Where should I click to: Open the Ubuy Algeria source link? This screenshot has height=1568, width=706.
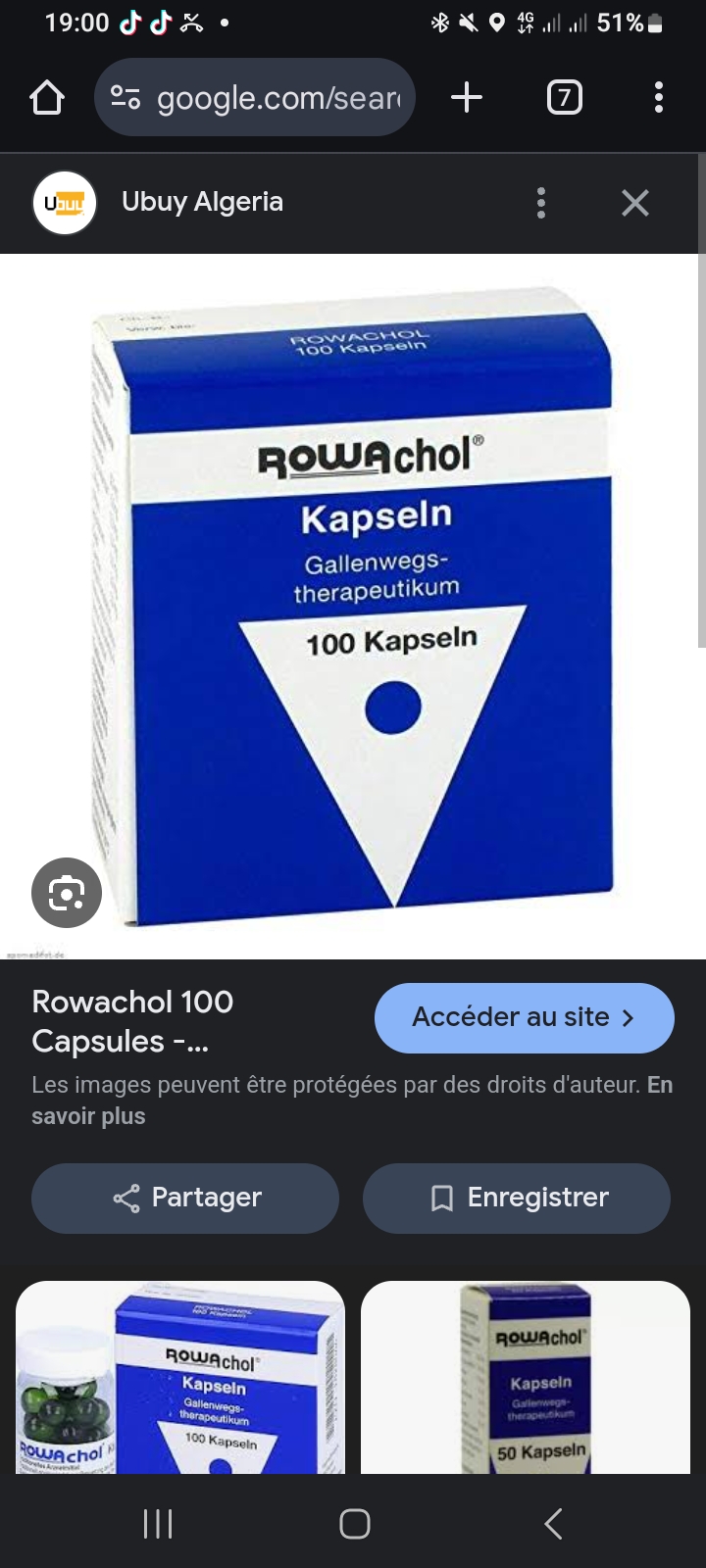(201, 202)
